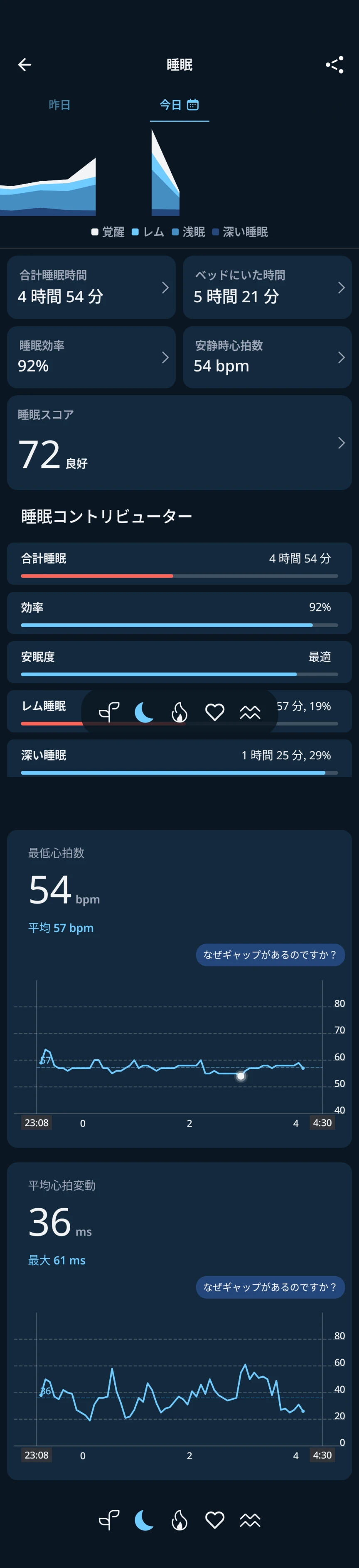This screenshot has width=359, height=1568.
Task: Open the heart tab in bottom navigation
Action: click(215, 1520)
